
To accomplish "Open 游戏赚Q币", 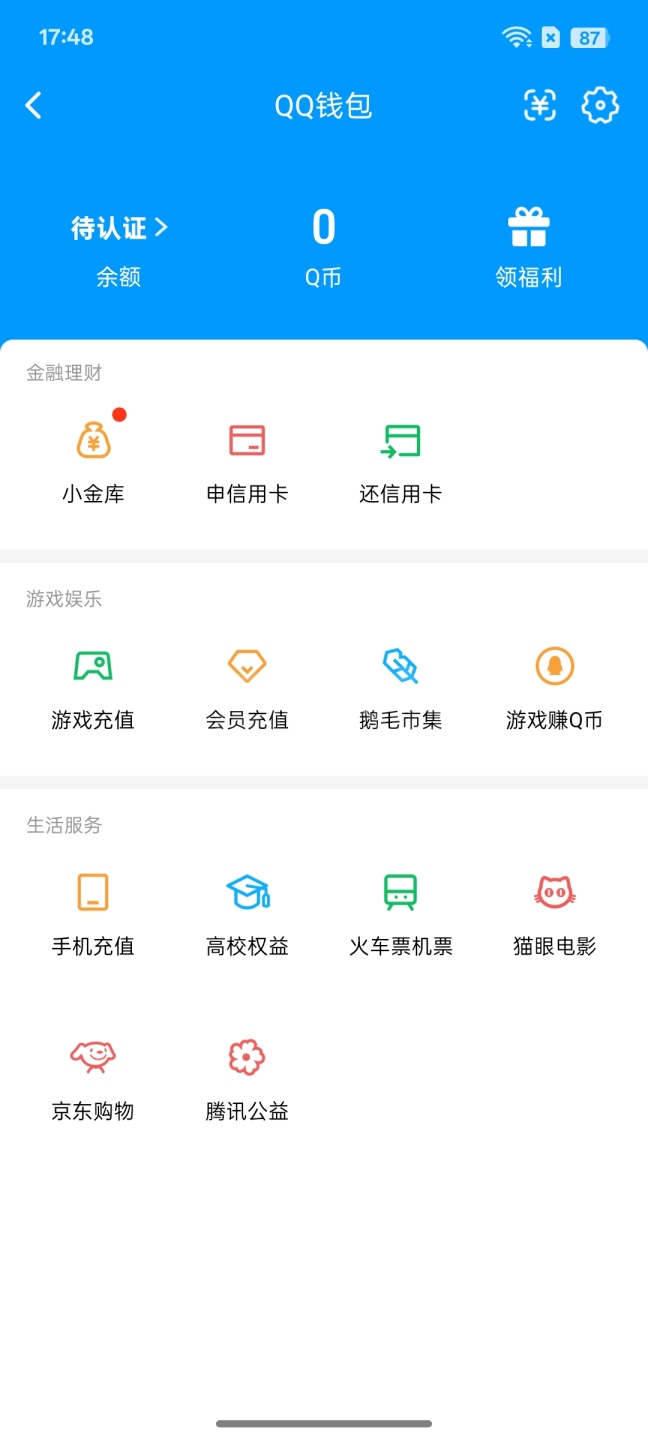I will click(554, 686).
